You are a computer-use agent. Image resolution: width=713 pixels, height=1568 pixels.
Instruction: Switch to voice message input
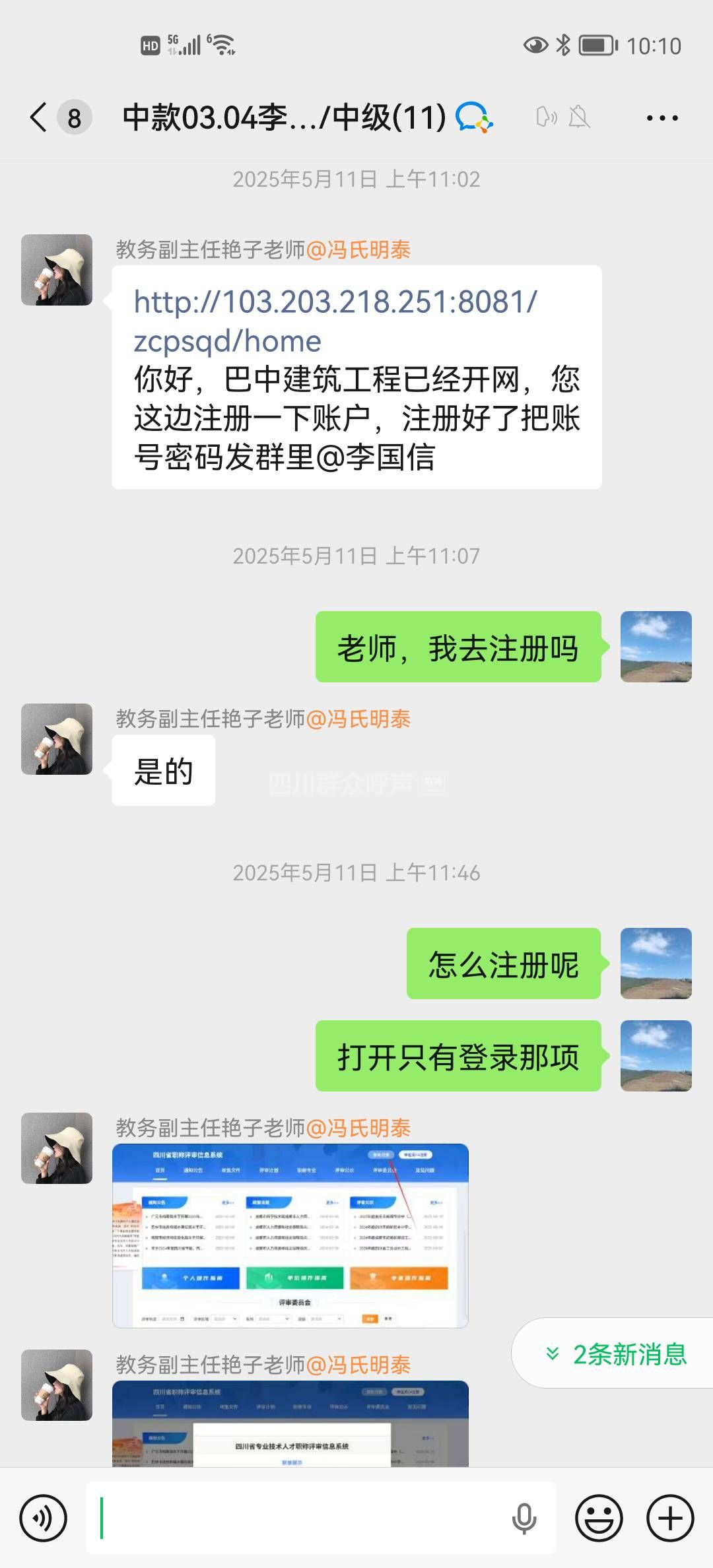44,1518
